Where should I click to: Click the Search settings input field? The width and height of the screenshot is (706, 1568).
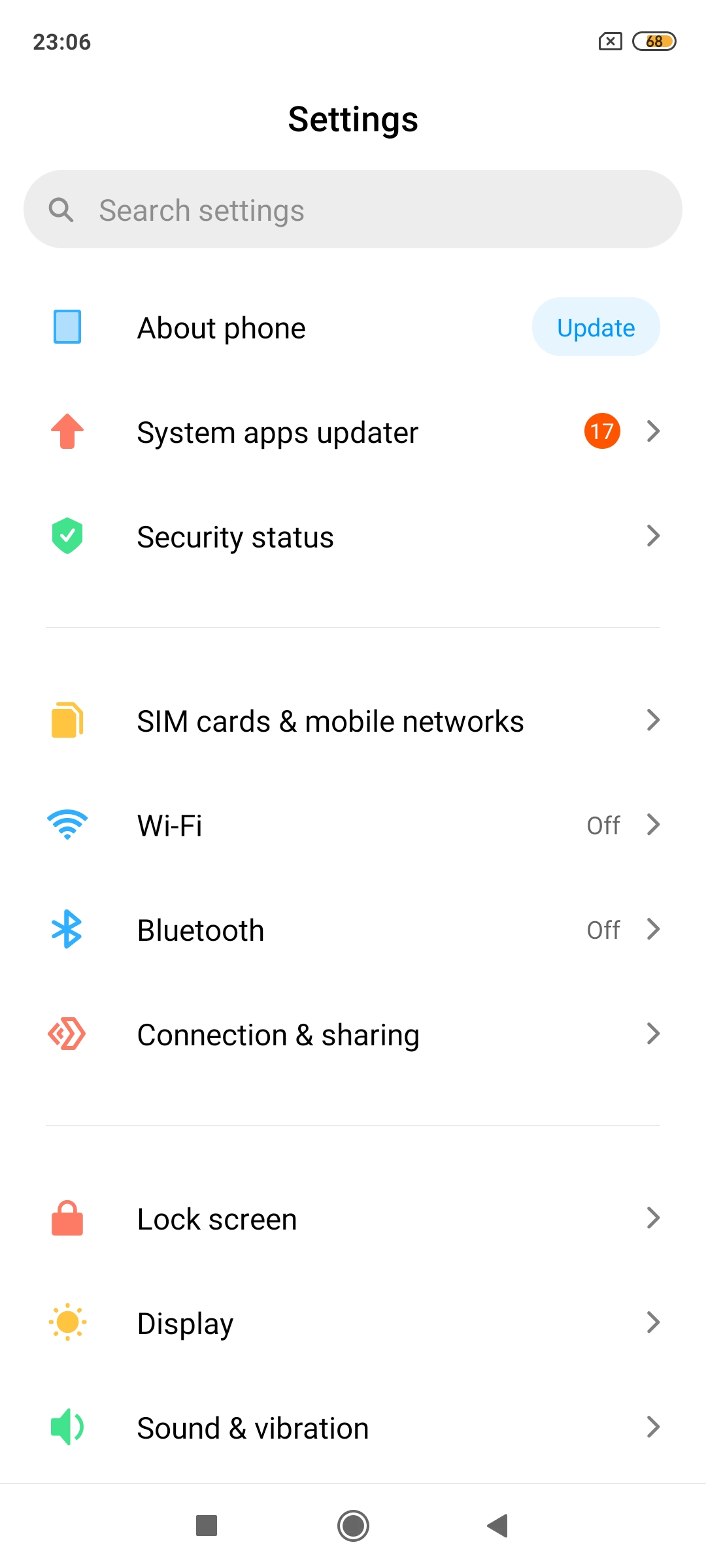[353, 210]
